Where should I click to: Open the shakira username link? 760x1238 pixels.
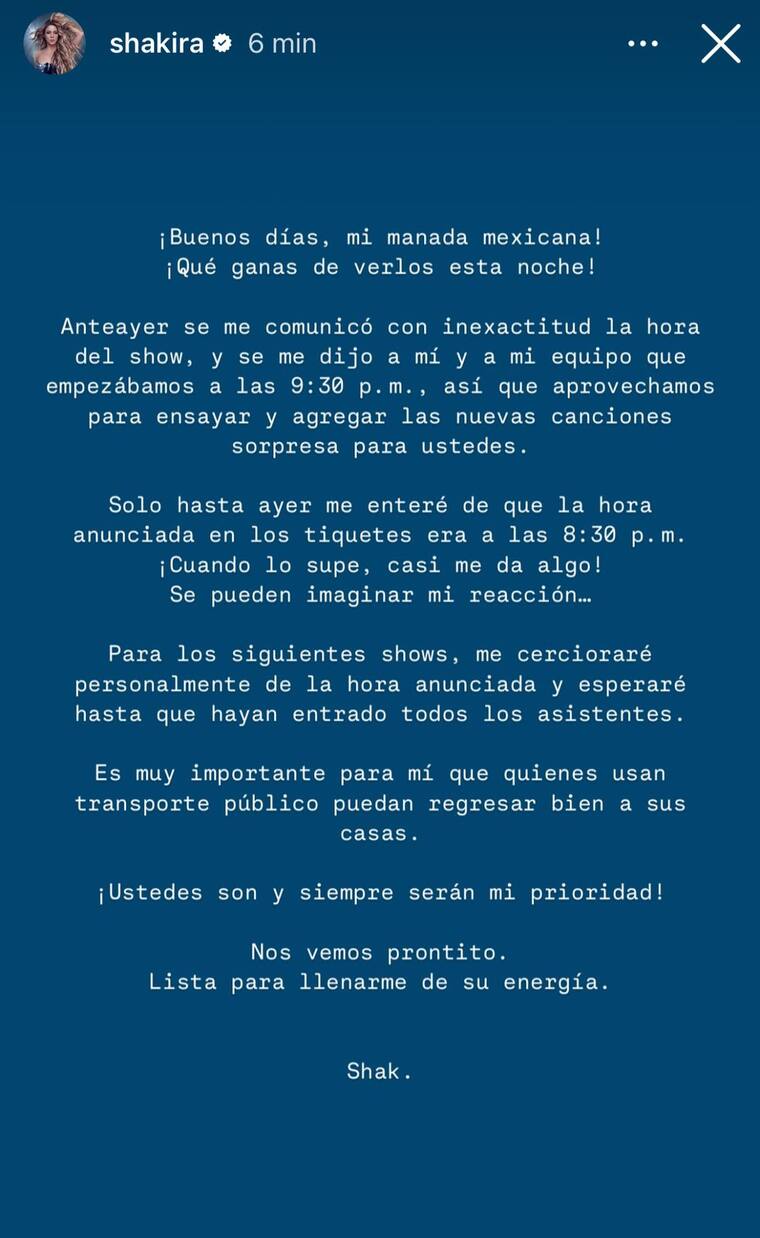tap(156, 44)
